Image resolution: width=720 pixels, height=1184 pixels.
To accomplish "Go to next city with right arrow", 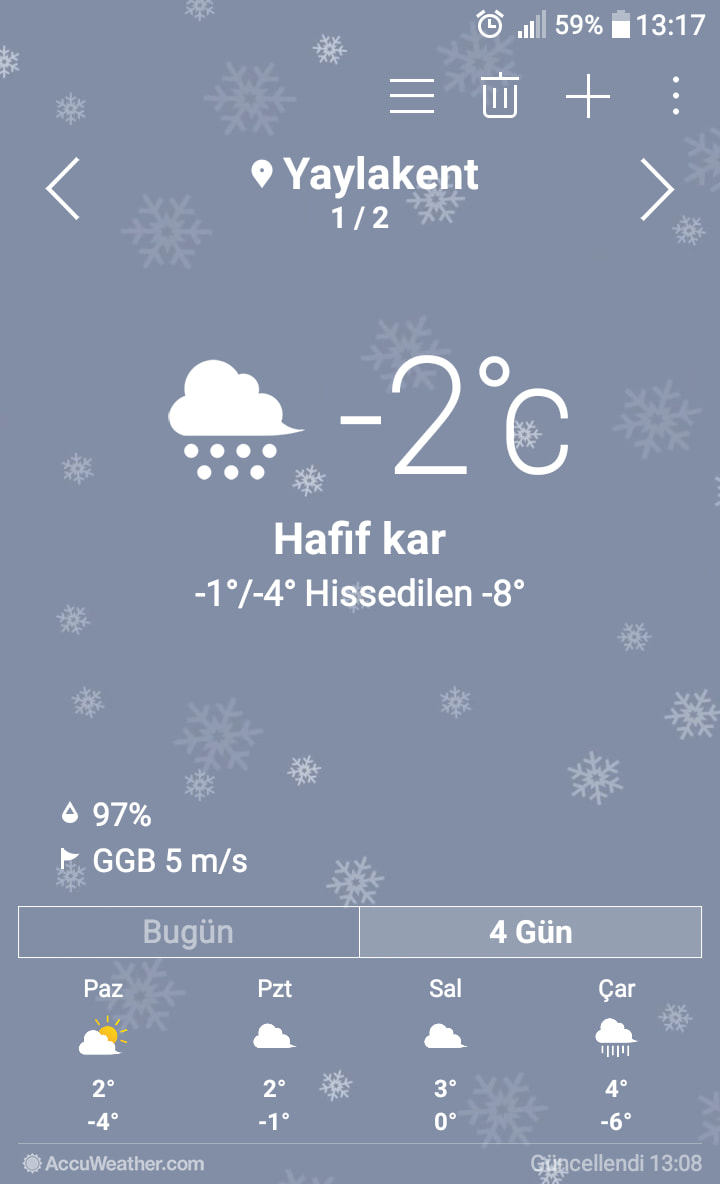I will pyautogui.click(x=657, y=189).
